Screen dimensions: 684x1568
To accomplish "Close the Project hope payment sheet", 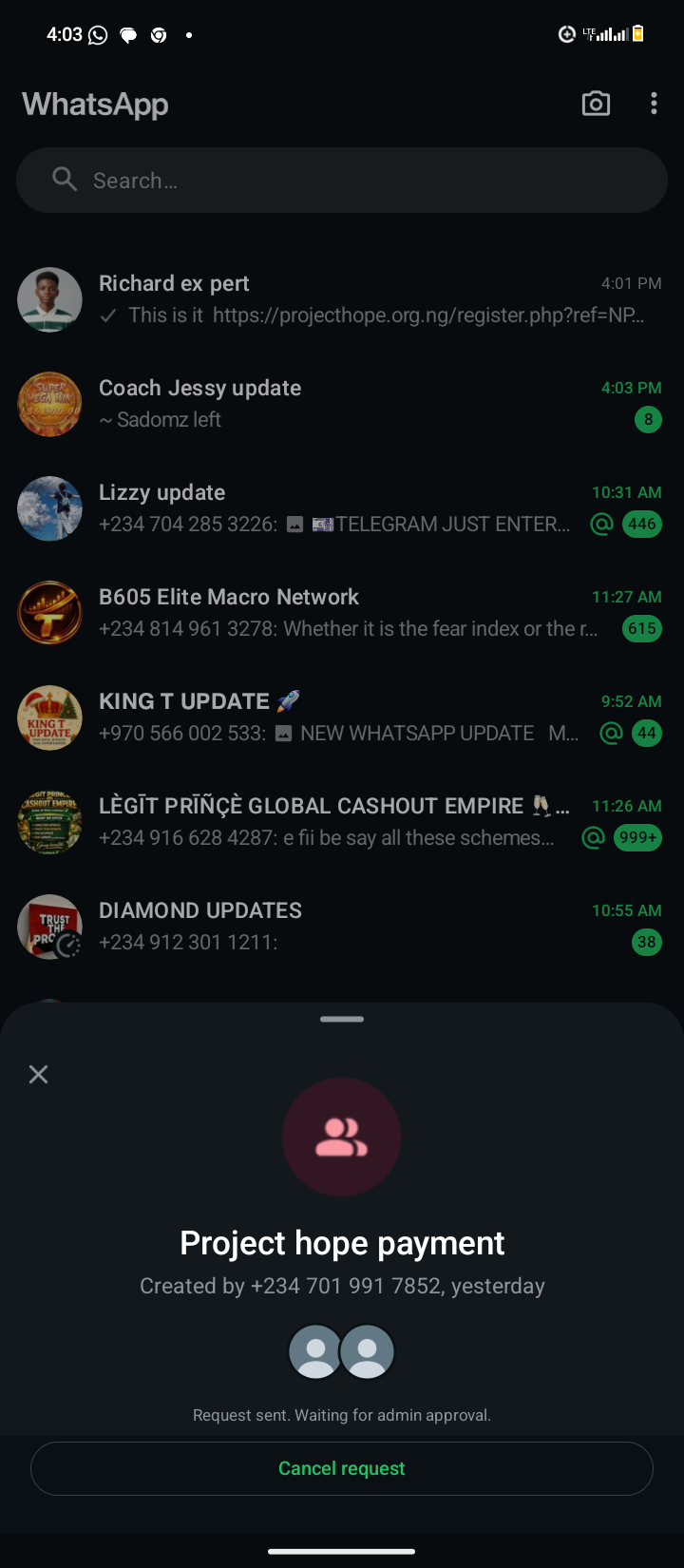I will click(38, 1074).
